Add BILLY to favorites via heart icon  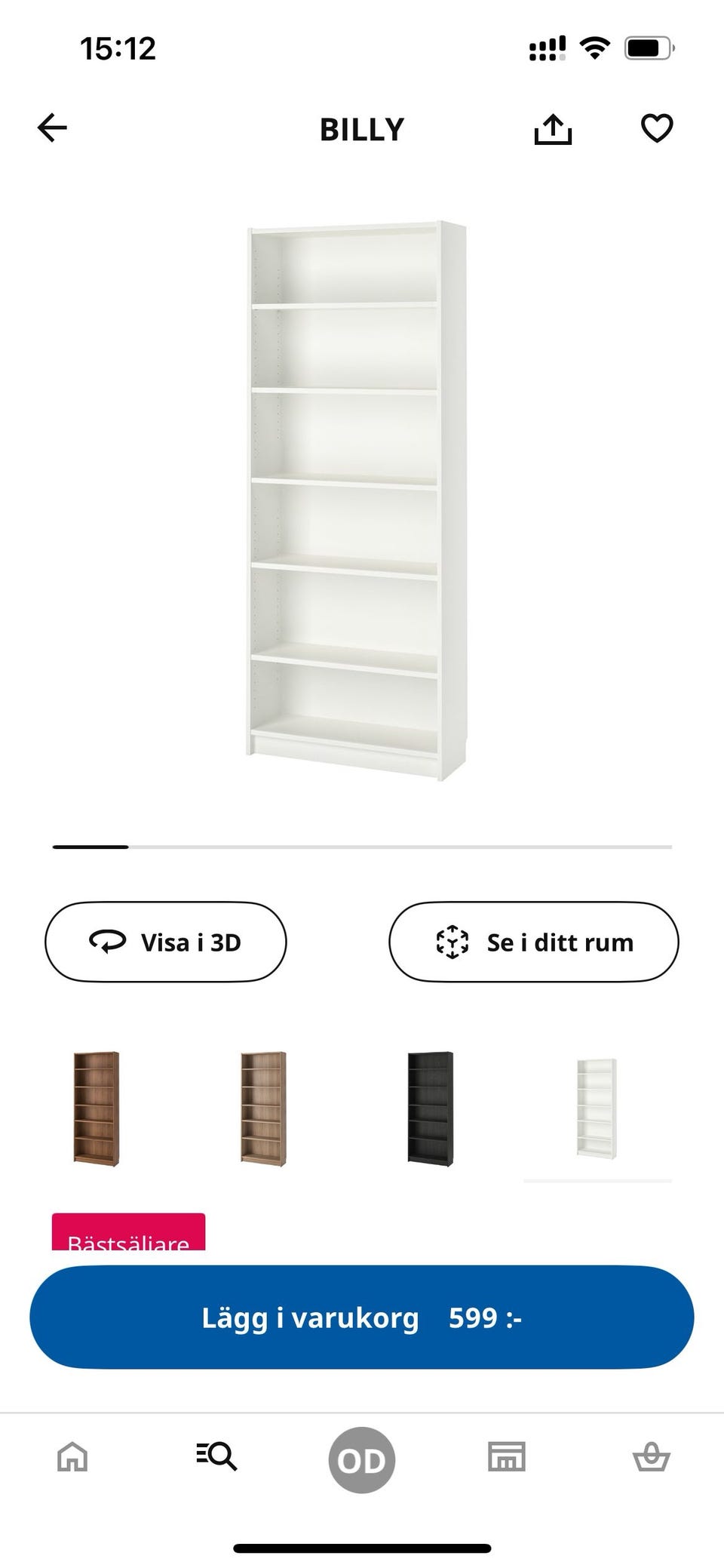click(658, 128)
